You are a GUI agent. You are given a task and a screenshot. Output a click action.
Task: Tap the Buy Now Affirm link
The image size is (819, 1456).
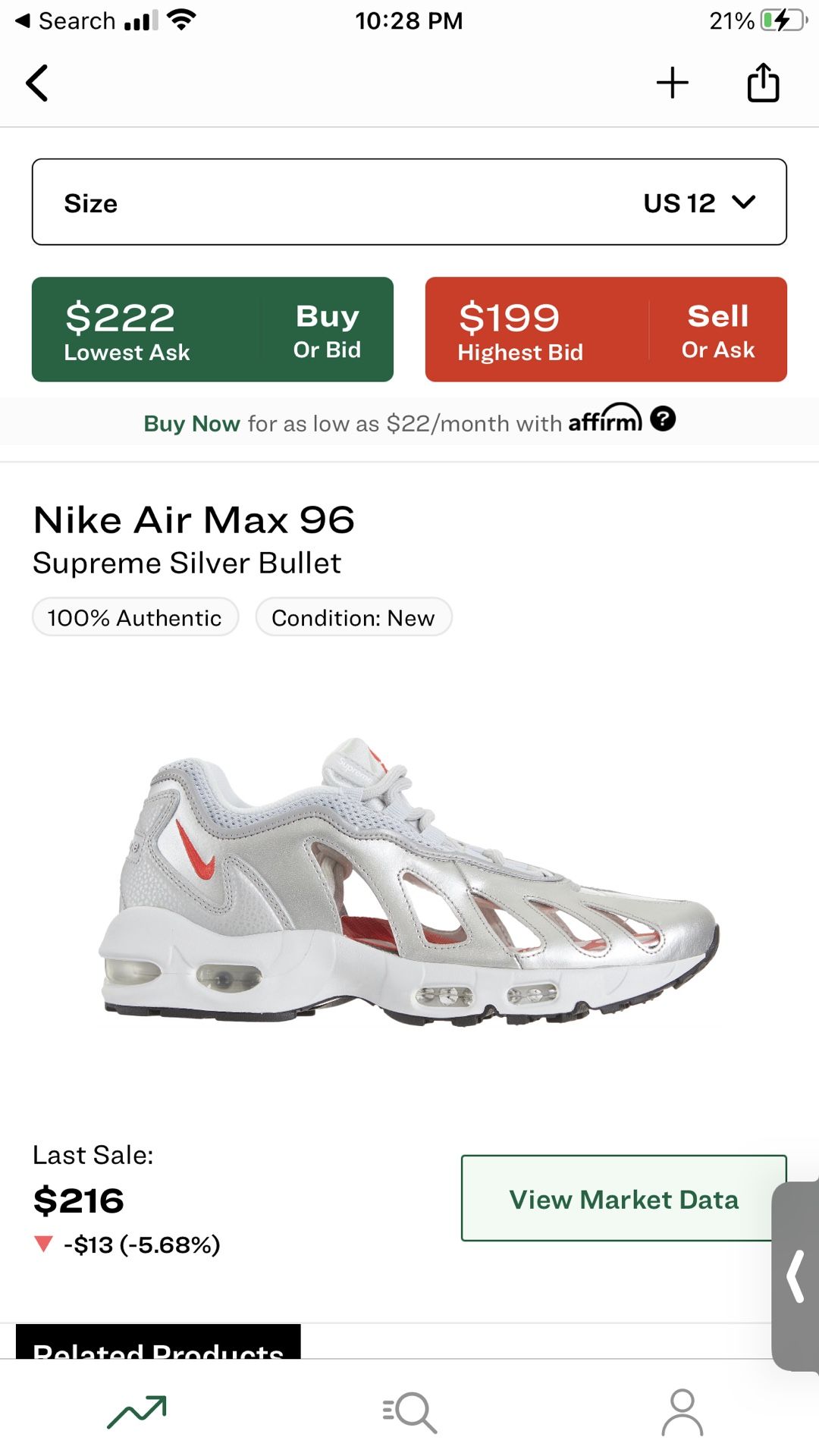coord(192,423)
